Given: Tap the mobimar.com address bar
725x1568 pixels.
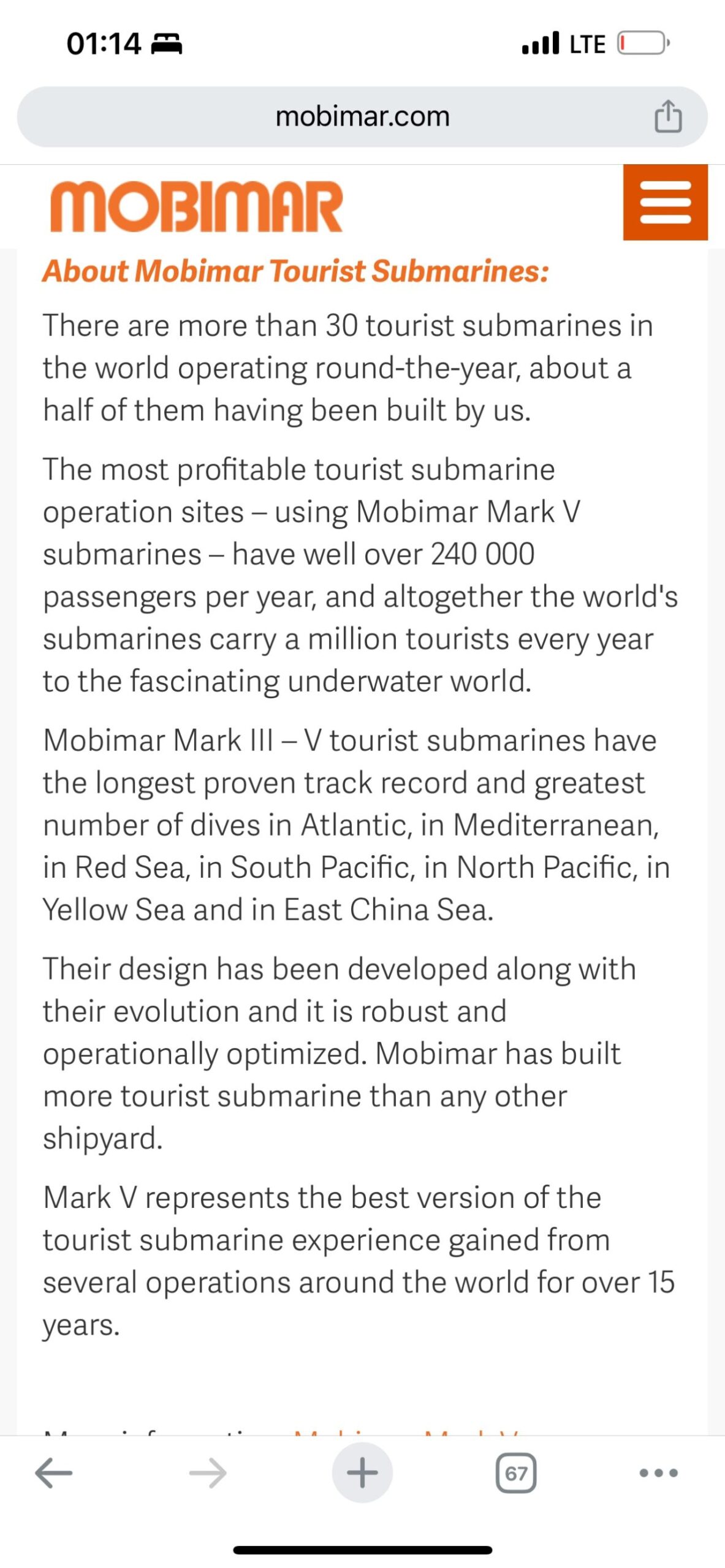Looking at the screenshot, I should click(362, 116).
